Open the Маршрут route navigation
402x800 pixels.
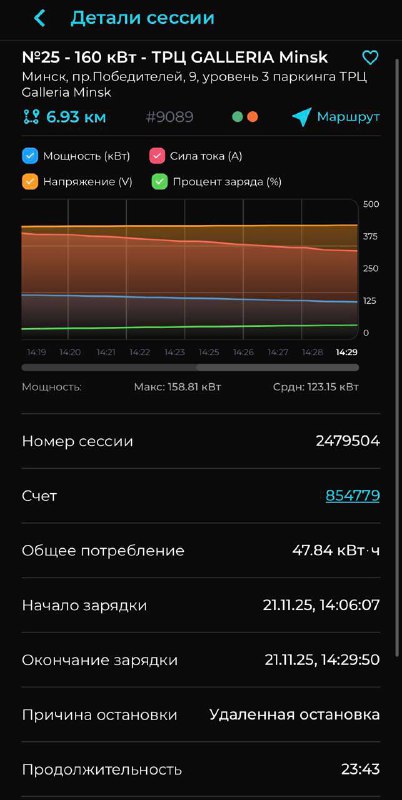click(336, 117)
